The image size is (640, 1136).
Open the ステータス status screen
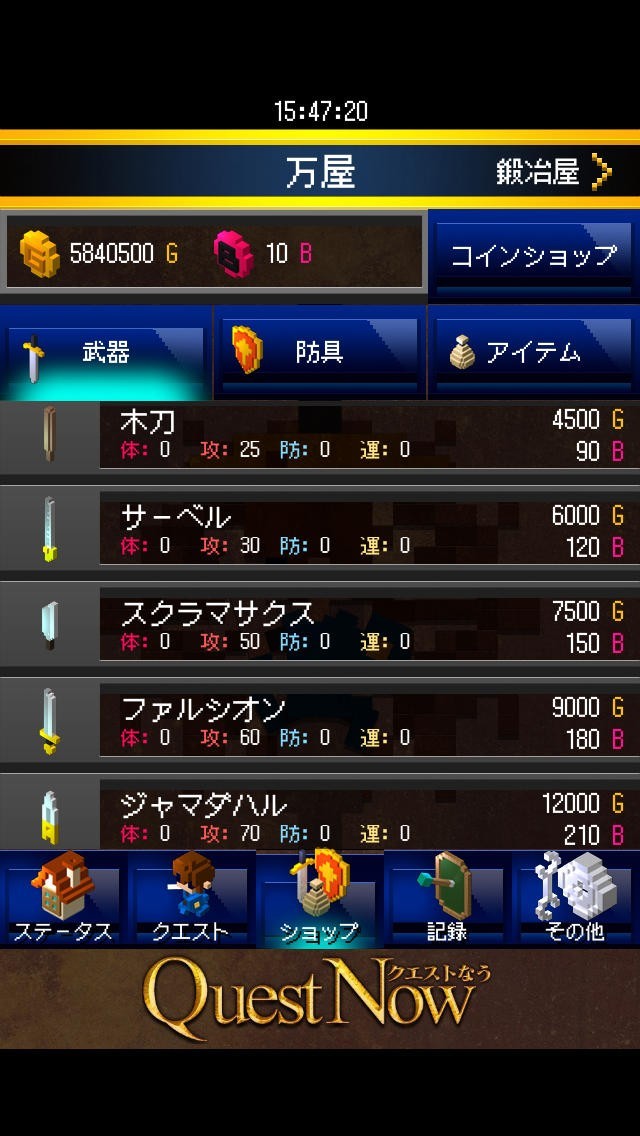64,900
